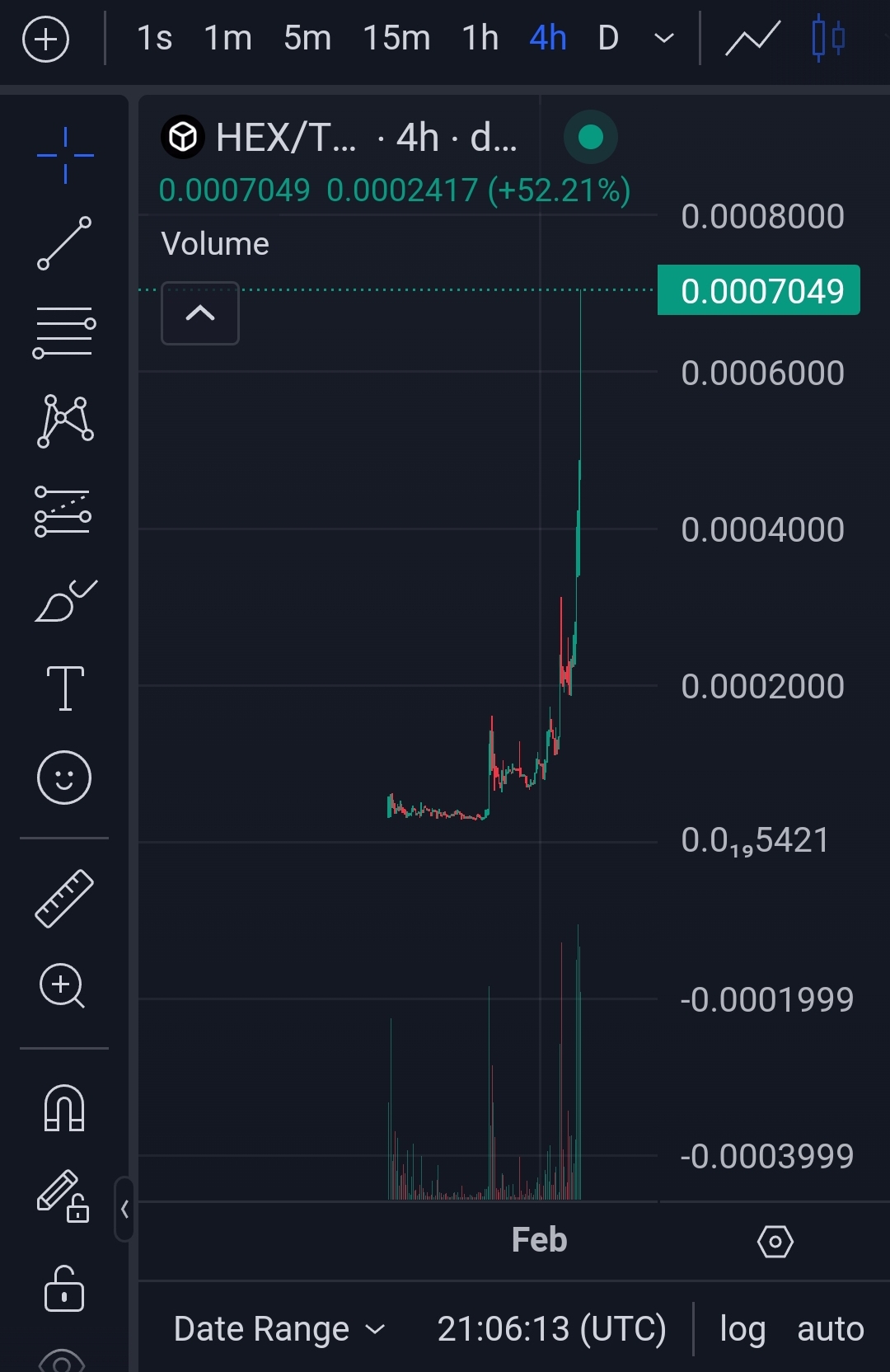This screenshot has height=1372, width=890.
Task: Open the text annotation tool
Action: tap(65, 688)
